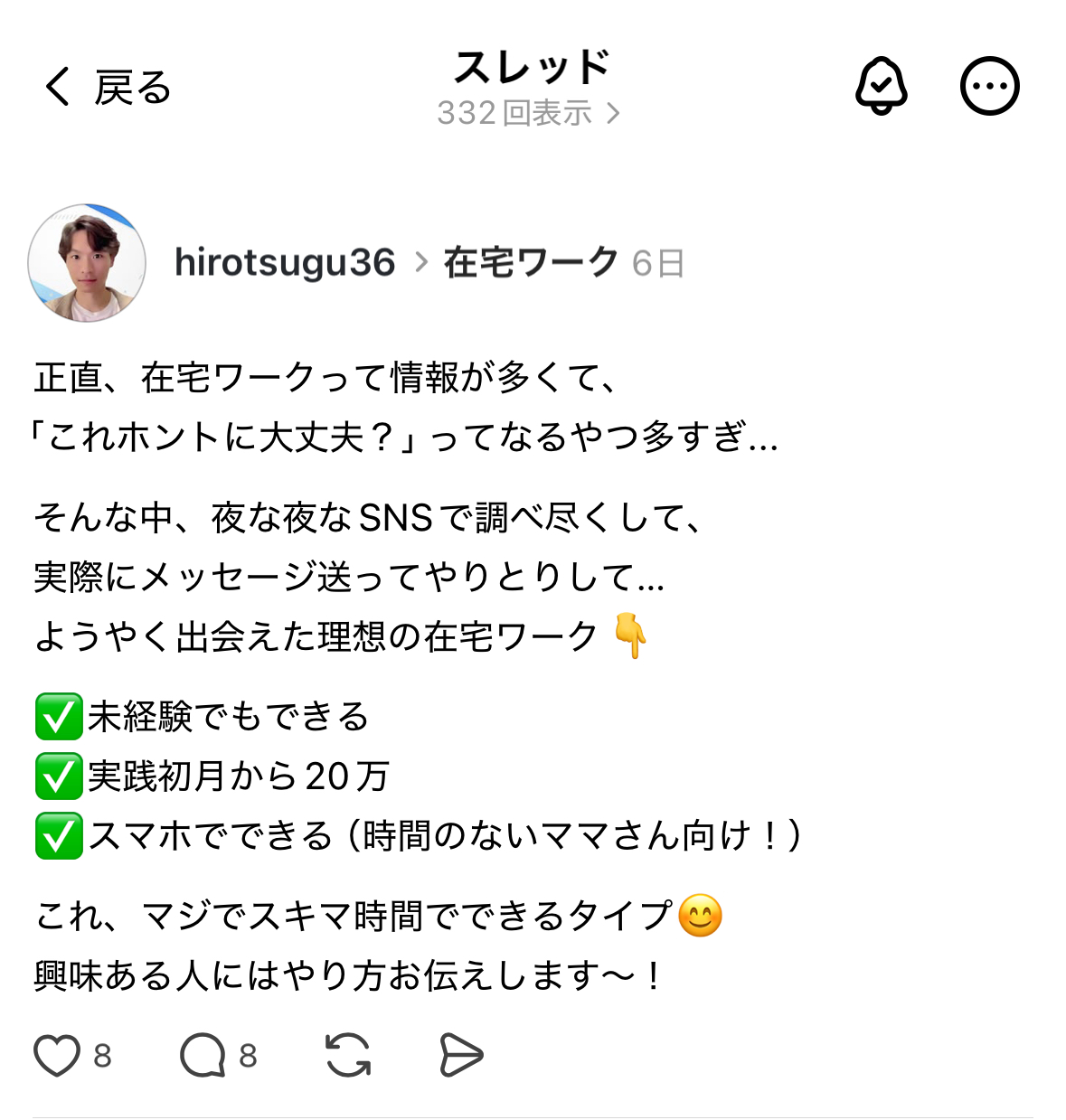
Task: Like hirotsugu36's post
Action: click(58, 1055)
